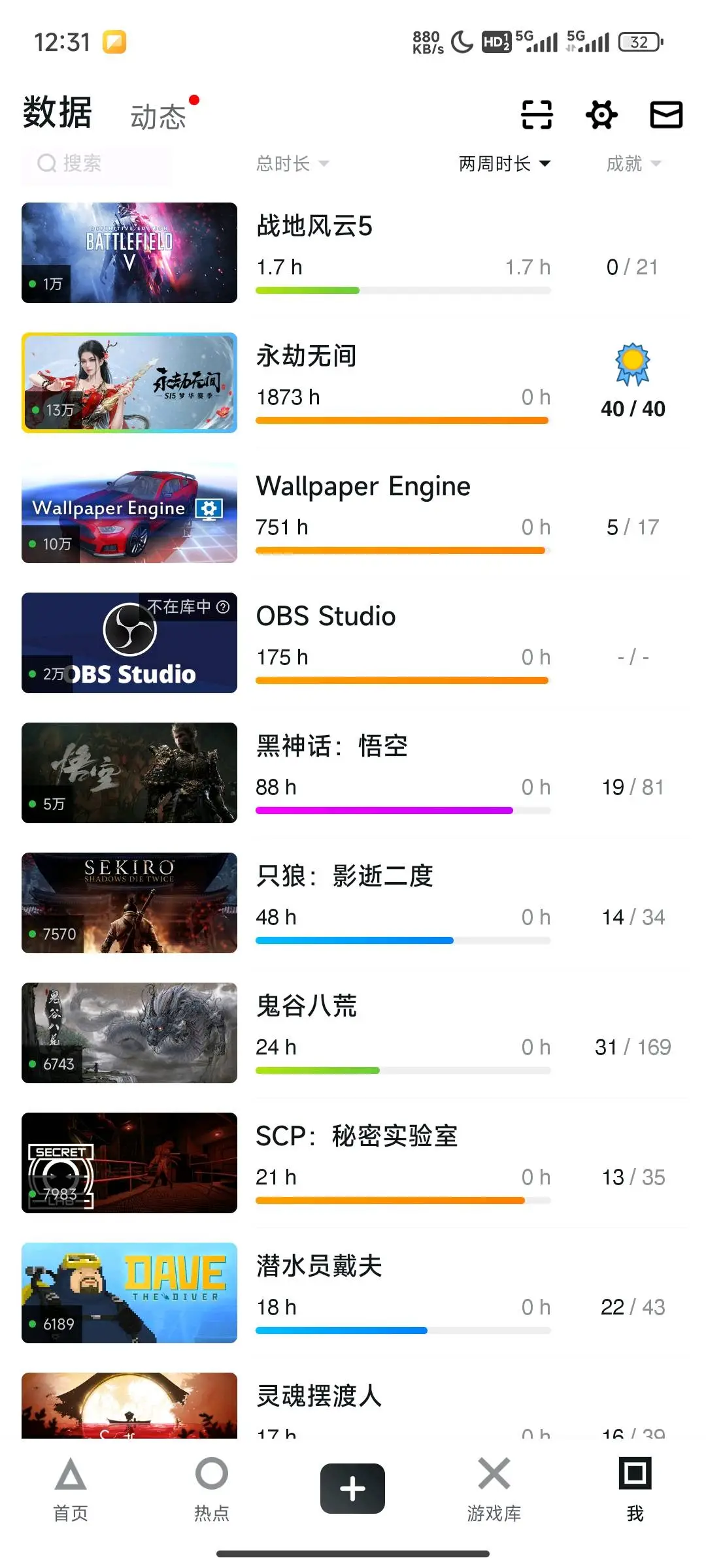Switch to the 动态 tab
This screenshot has height=1568, width=706.
(159, 117)
